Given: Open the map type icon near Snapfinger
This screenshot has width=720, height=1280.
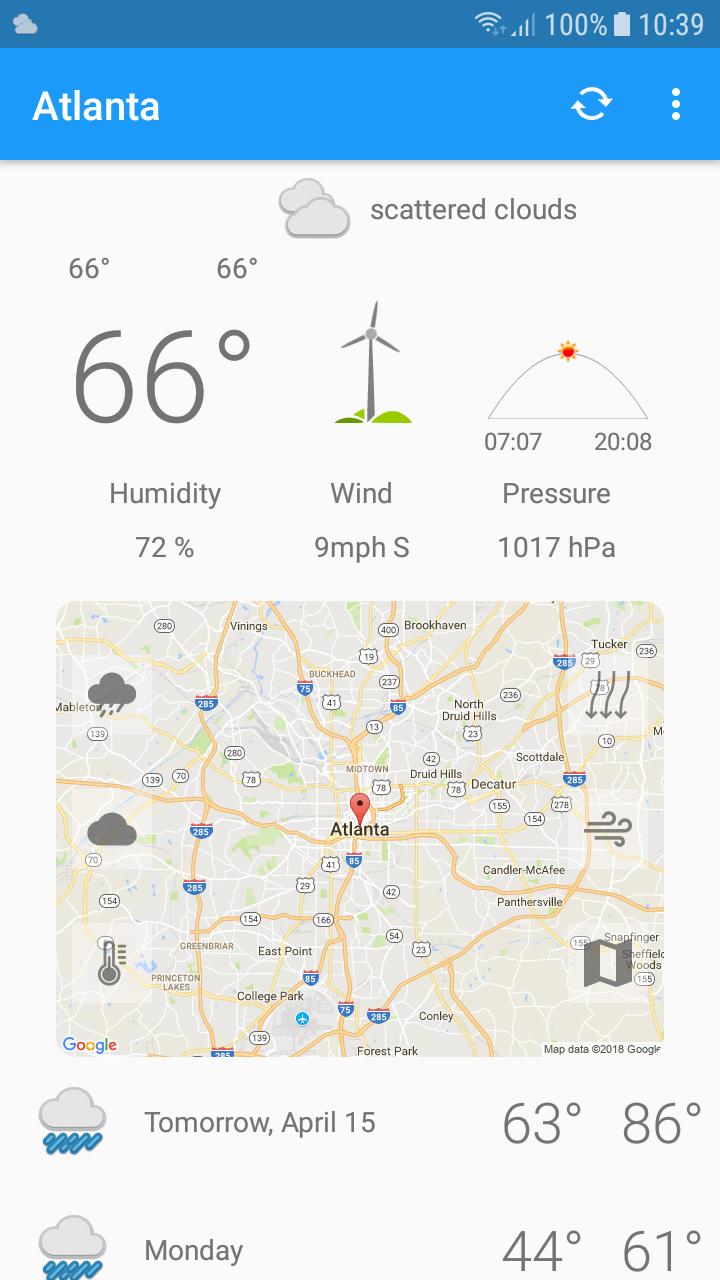Looking at the screenshot, I should tap(608, 963).
